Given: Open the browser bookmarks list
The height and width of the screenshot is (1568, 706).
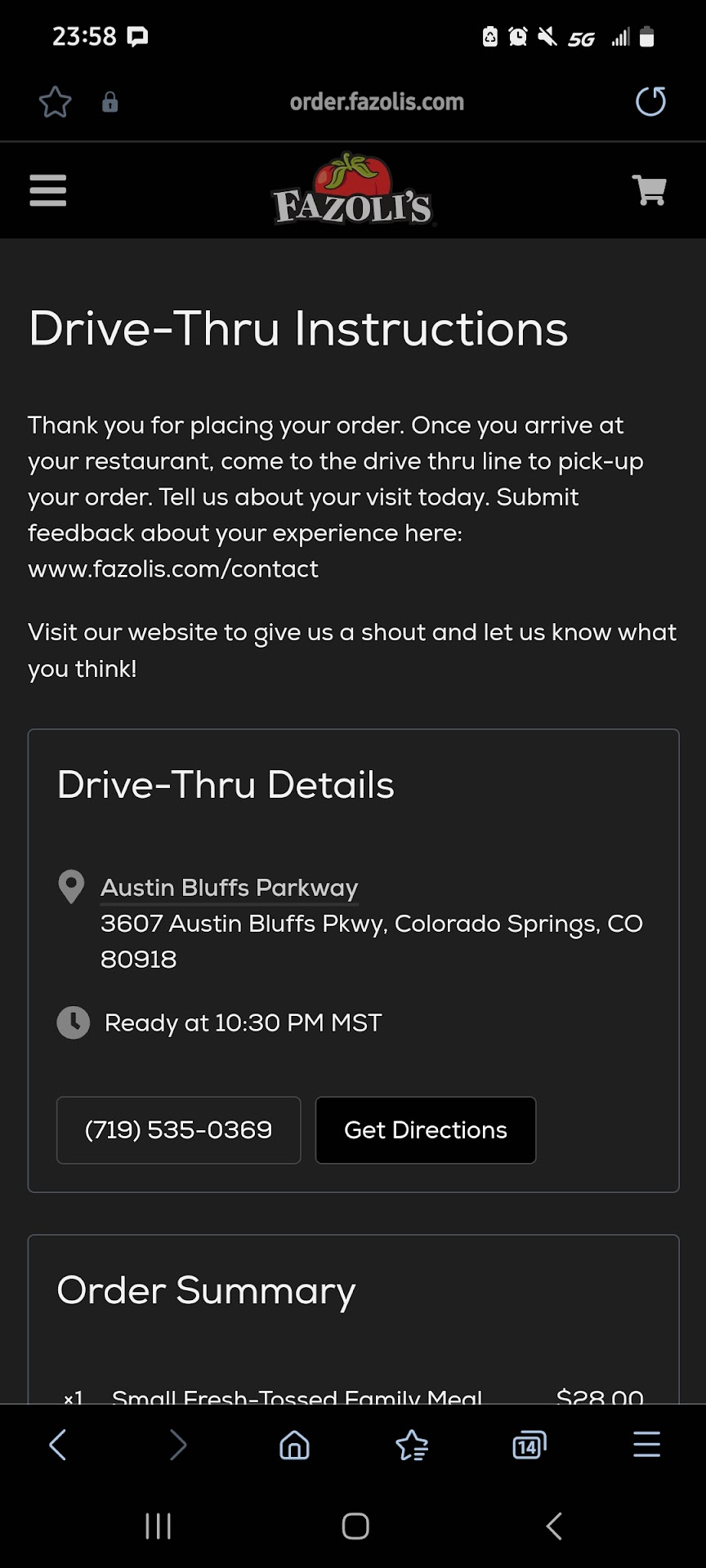Looking at the screenshot, I should click(412, 1445).
